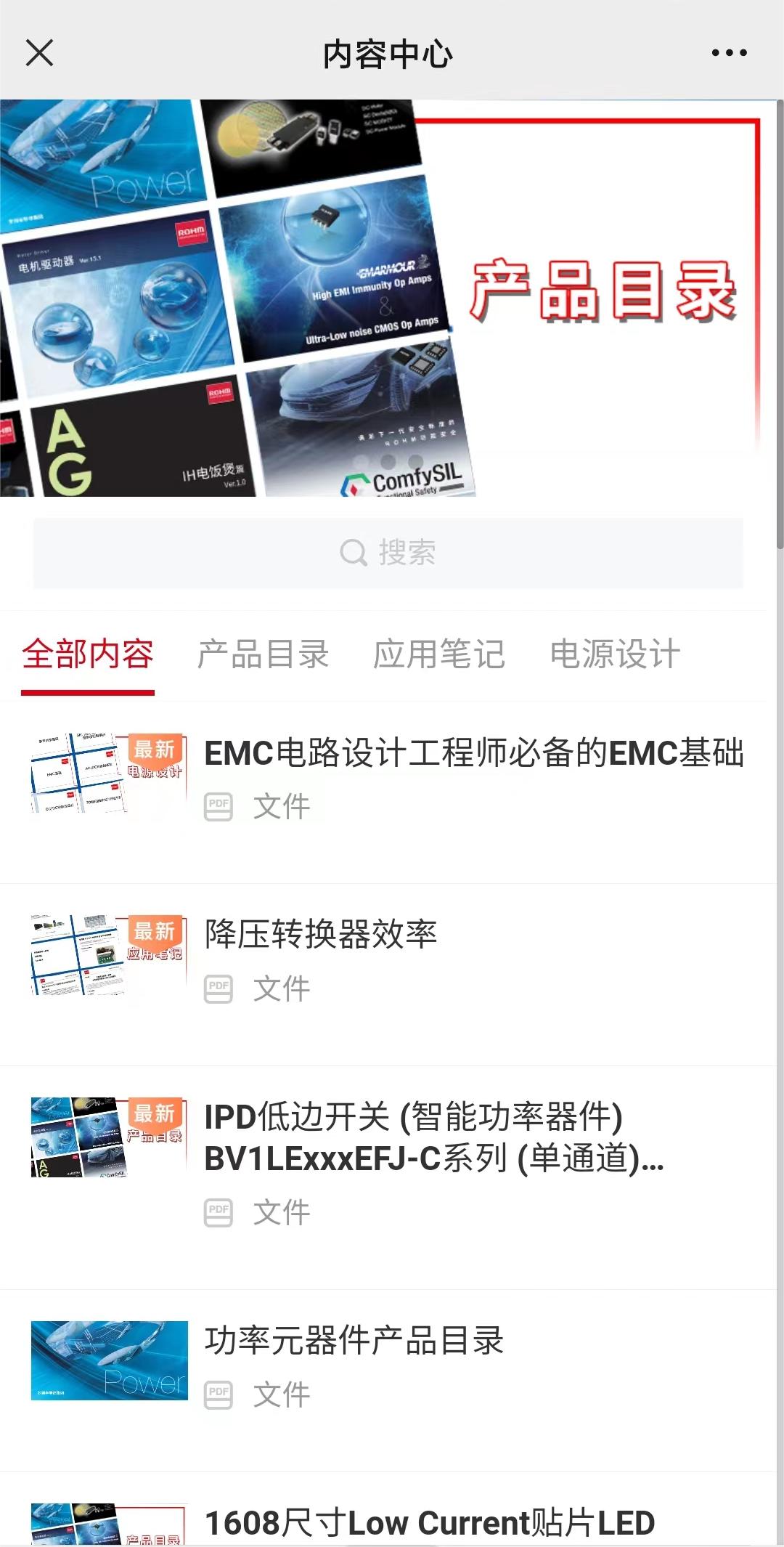Open the three-dot overflow menu
784x1547 pixels.
729,53
